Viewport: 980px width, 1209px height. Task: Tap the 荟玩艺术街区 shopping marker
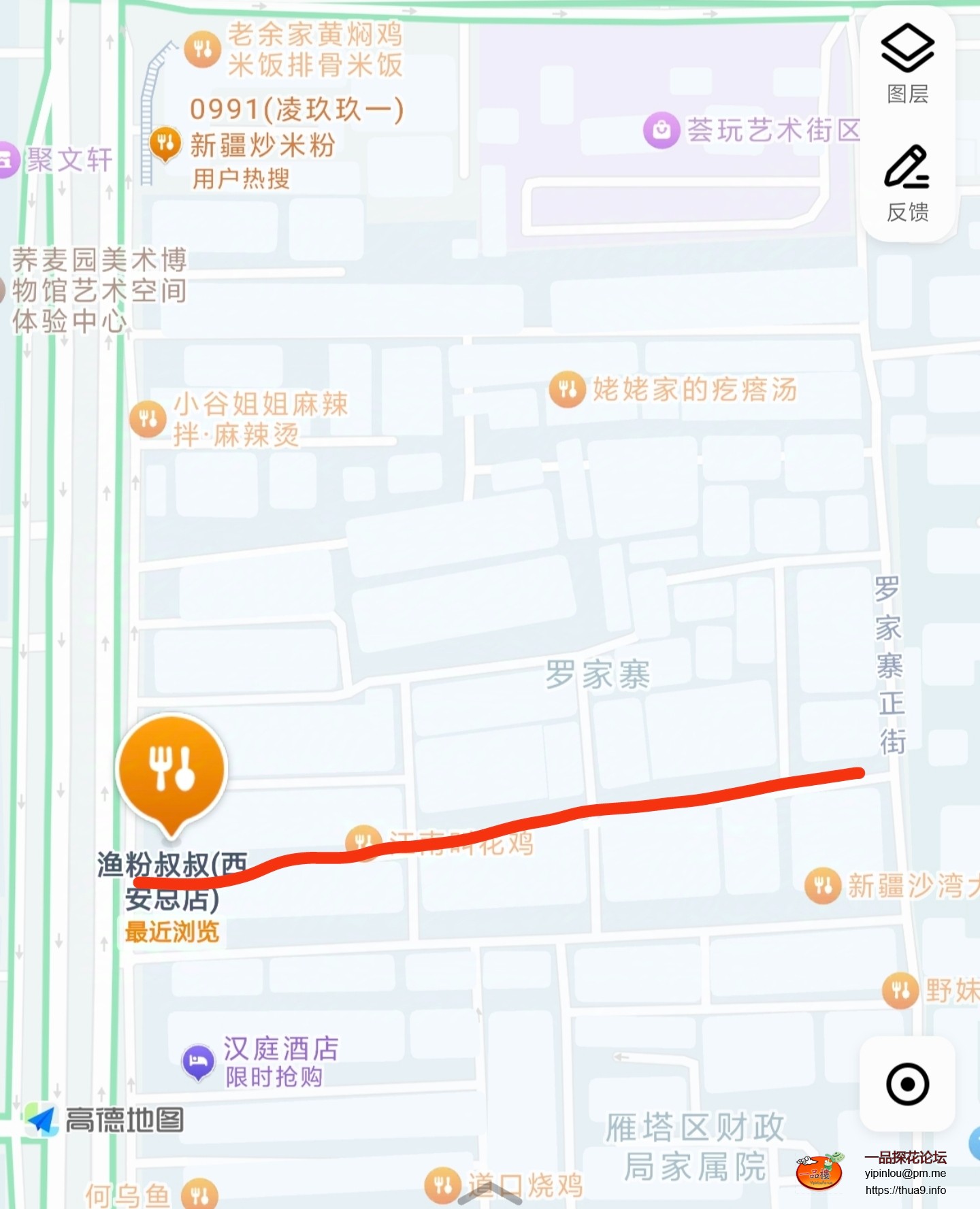[661, 130]
